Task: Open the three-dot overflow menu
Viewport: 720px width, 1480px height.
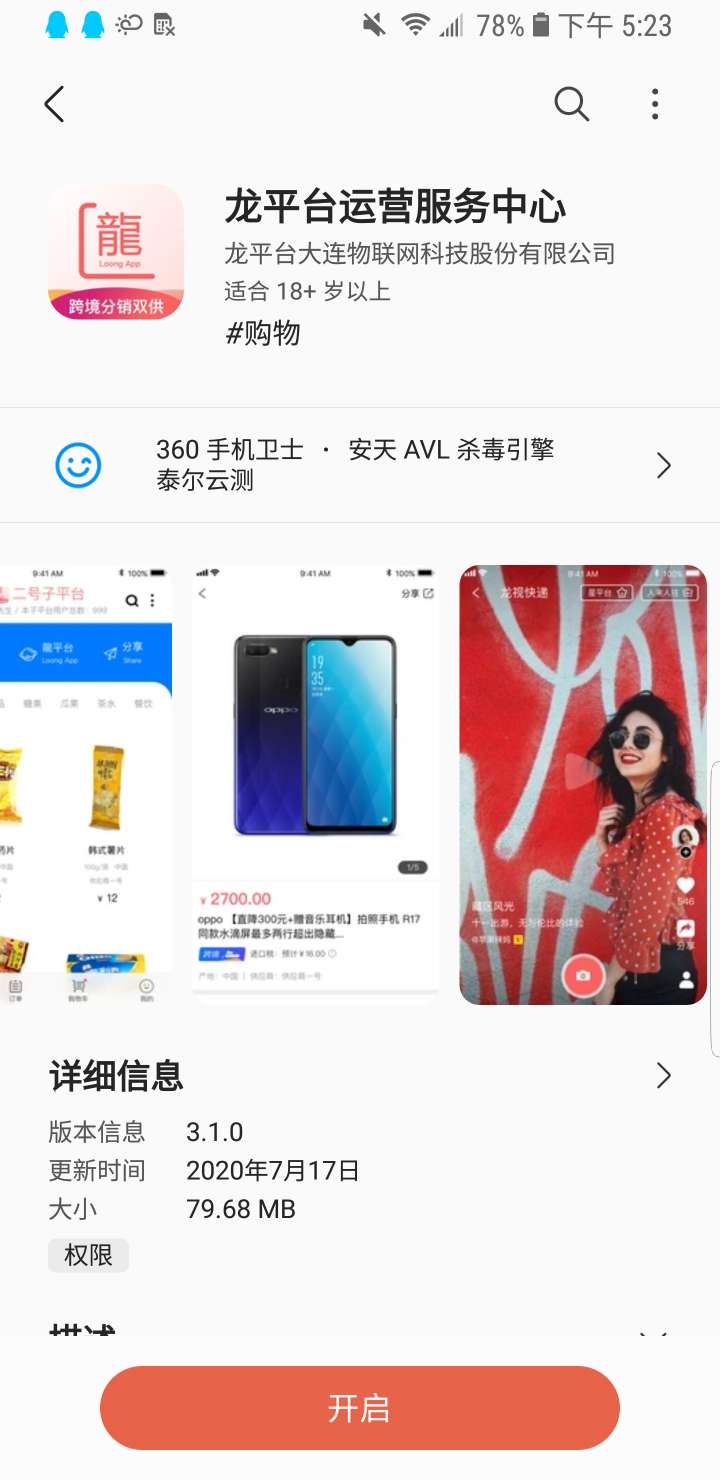Action: tap(655, 104)
